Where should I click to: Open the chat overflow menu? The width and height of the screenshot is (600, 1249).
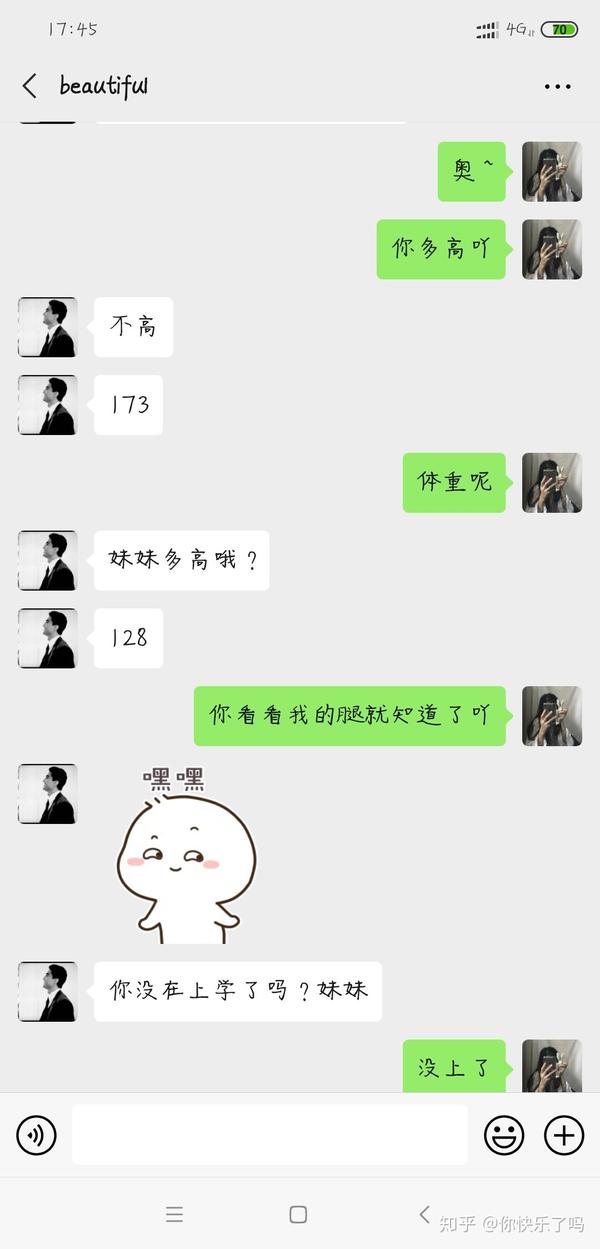coord(557,87)
